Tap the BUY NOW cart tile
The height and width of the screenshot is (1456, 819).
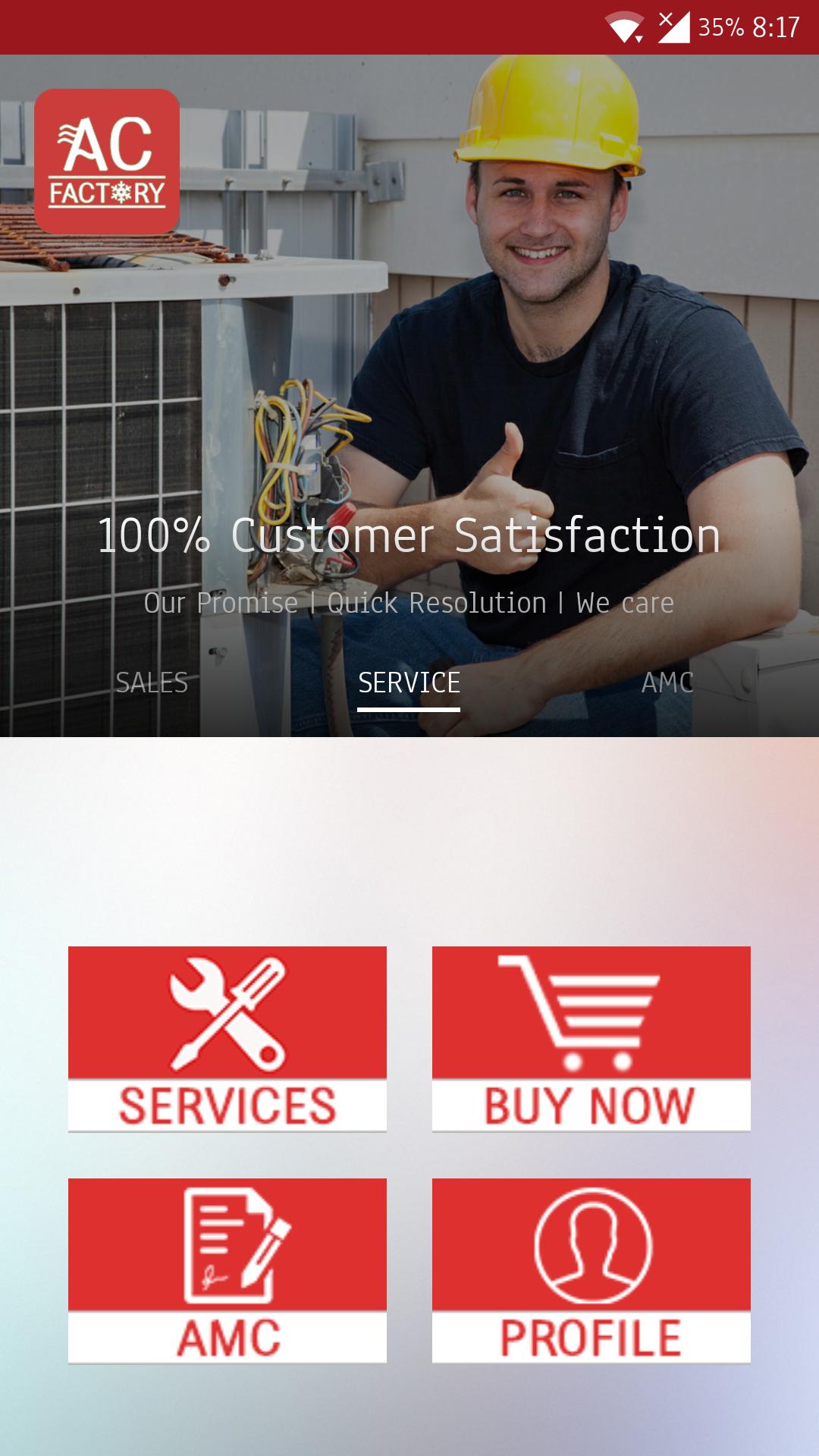[591, 1039]
